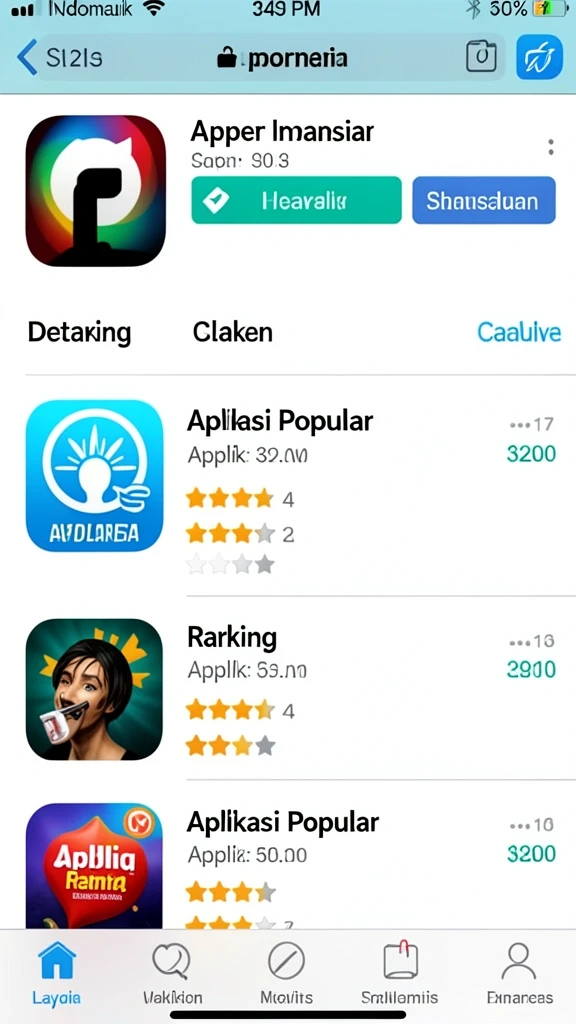Open Aplikasi Popular listing priced Applik 32.00
This screenshot has height=1024, width=576.
(293, 487)
